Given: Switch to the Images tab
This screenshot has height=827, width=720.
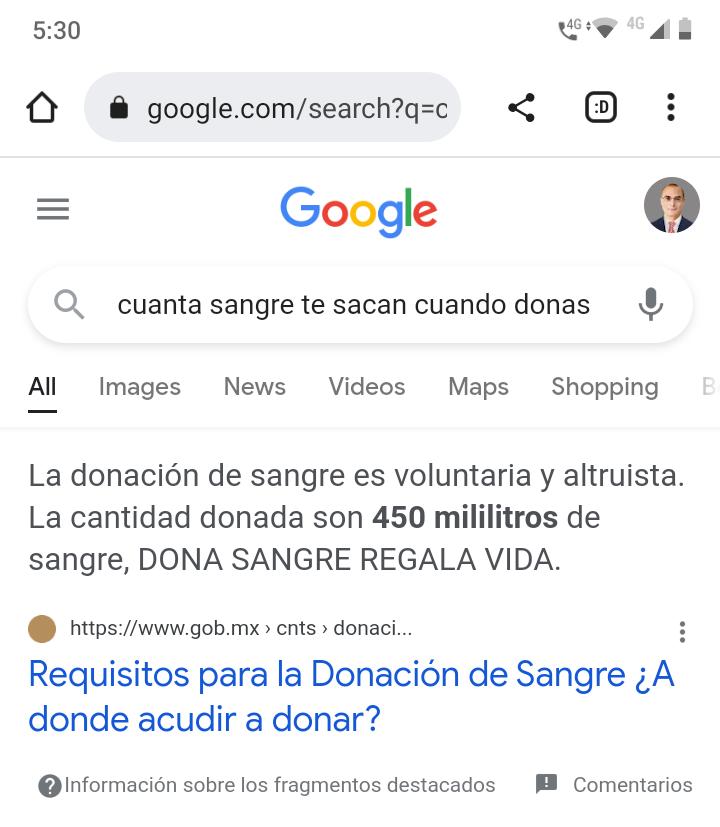Looking at the screenshot, I should 139,387.
